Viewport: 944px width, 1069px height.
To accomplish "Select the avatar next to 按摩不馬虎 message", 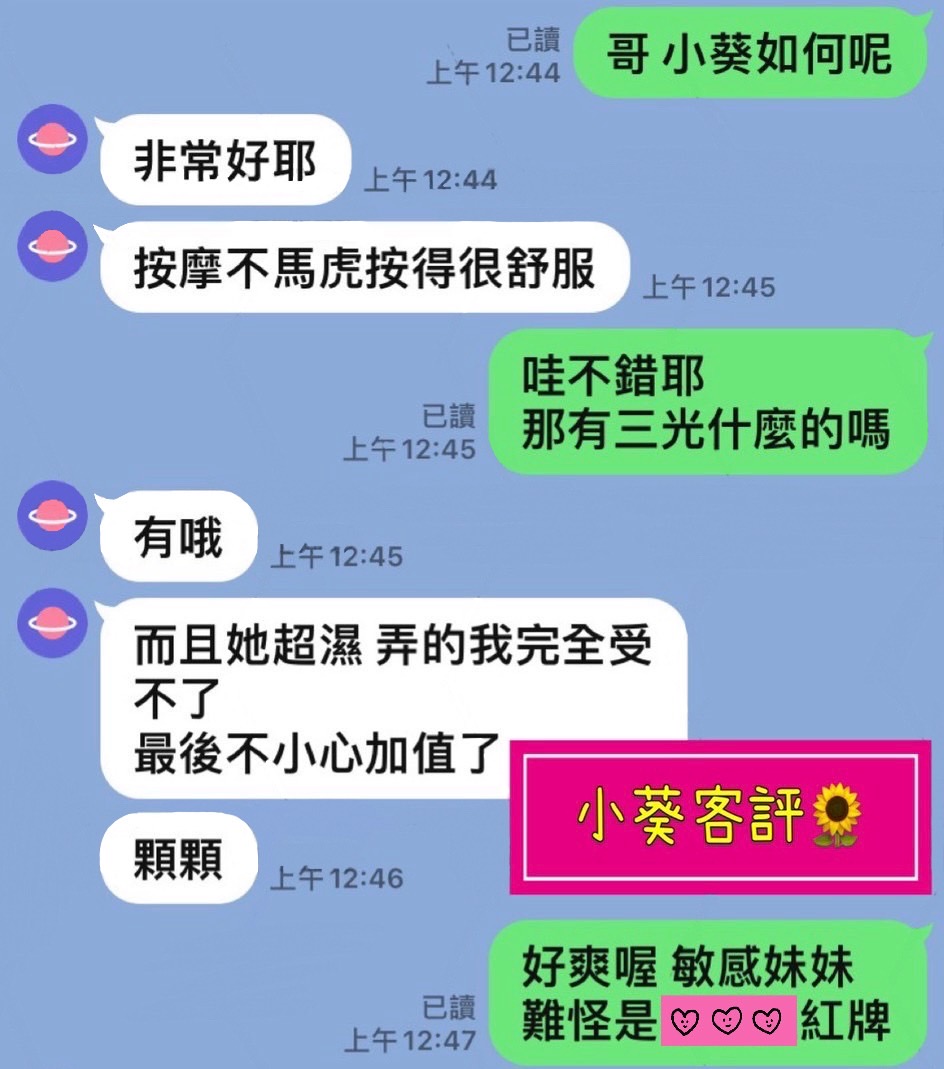I will 51,247.
